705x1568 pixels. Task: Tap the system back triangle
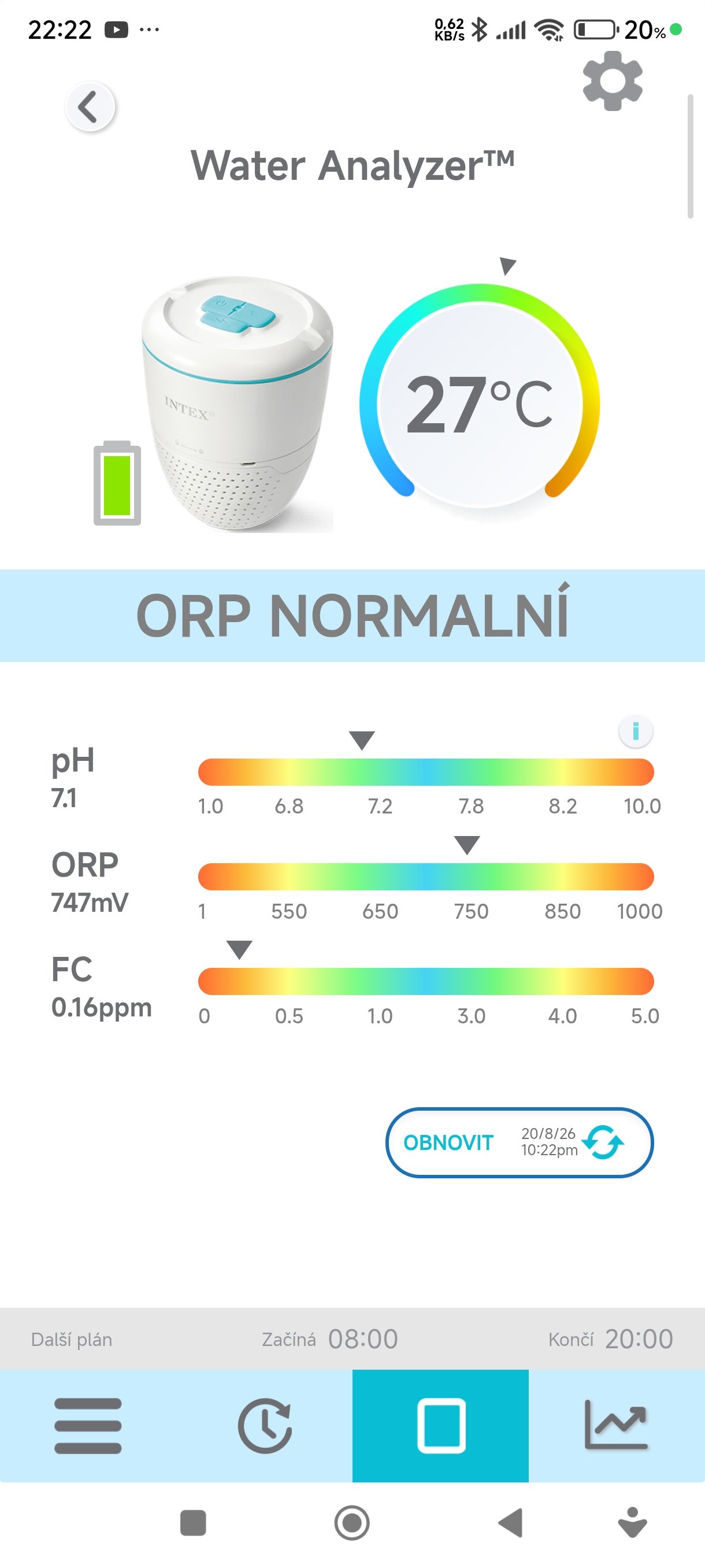[511, 1523]
